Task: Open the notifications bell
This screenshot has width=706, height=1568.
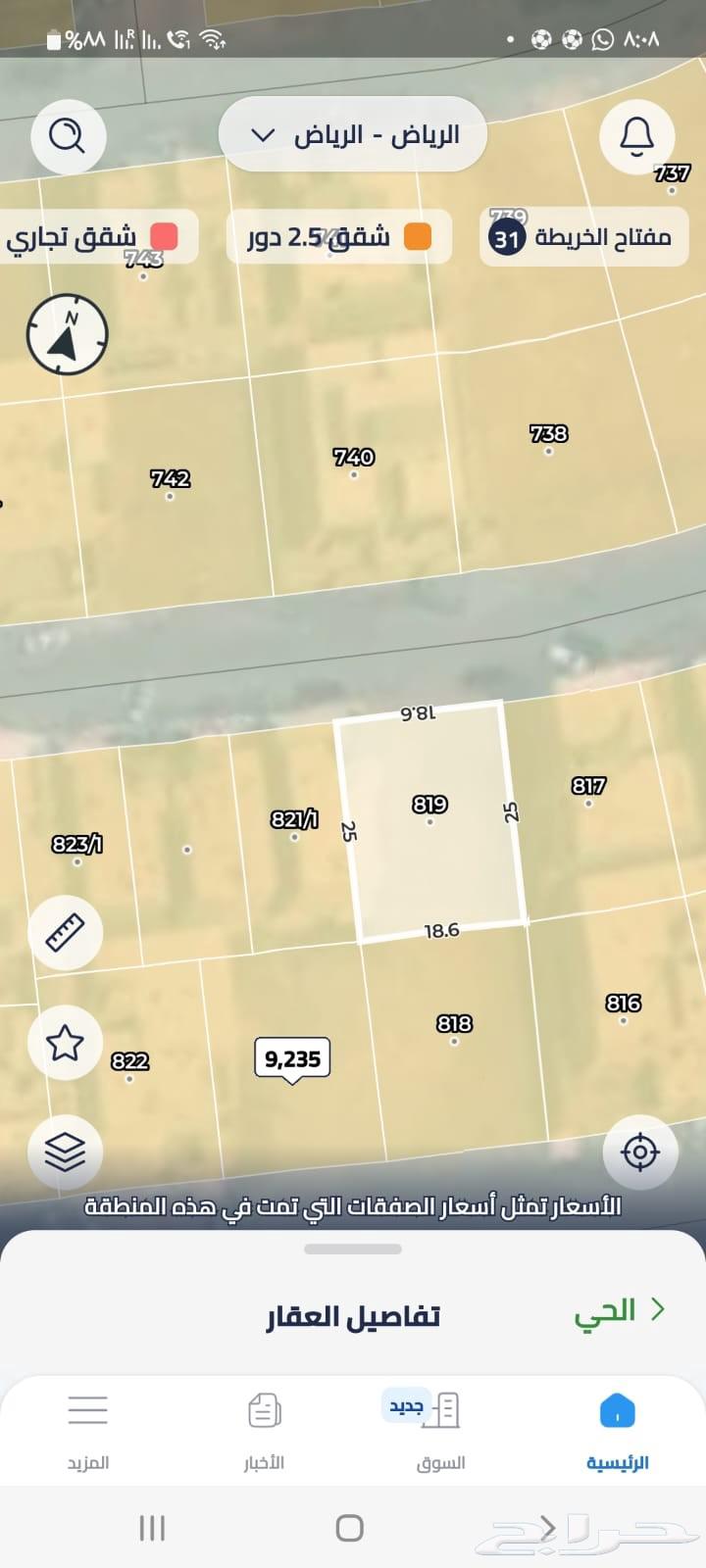Action: point(637,135)
